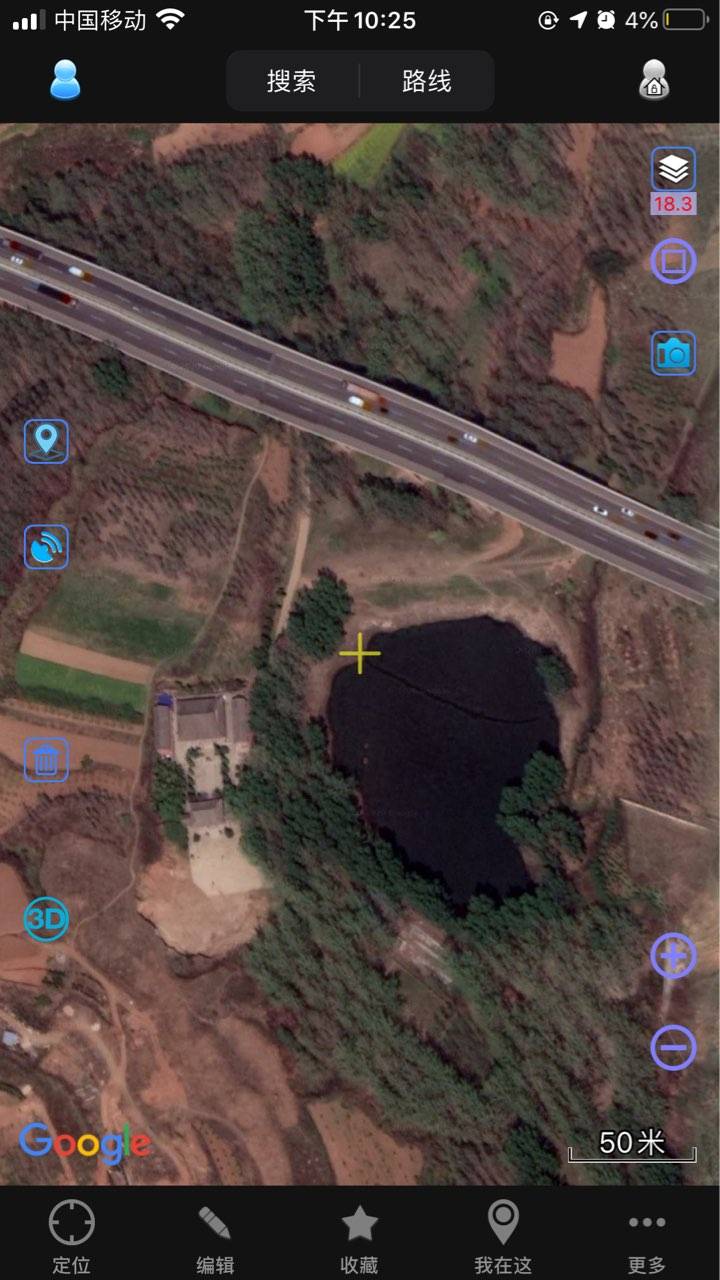This screenshot has width=720, height=1280.
Task: Open the home avatar icon
Action: click(x=654, y=80)
